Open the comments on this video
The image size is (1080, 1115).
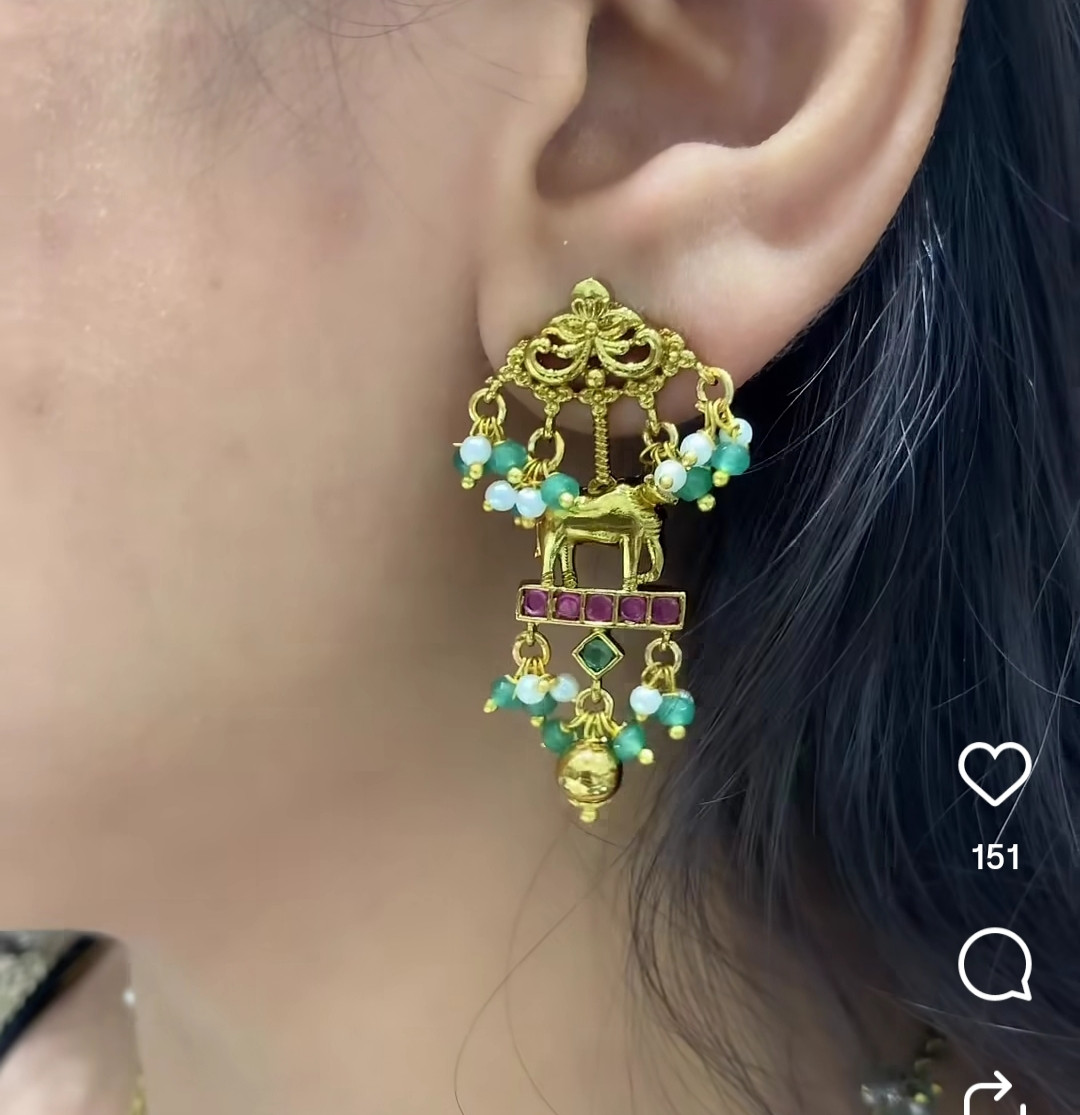click(994, 964)
